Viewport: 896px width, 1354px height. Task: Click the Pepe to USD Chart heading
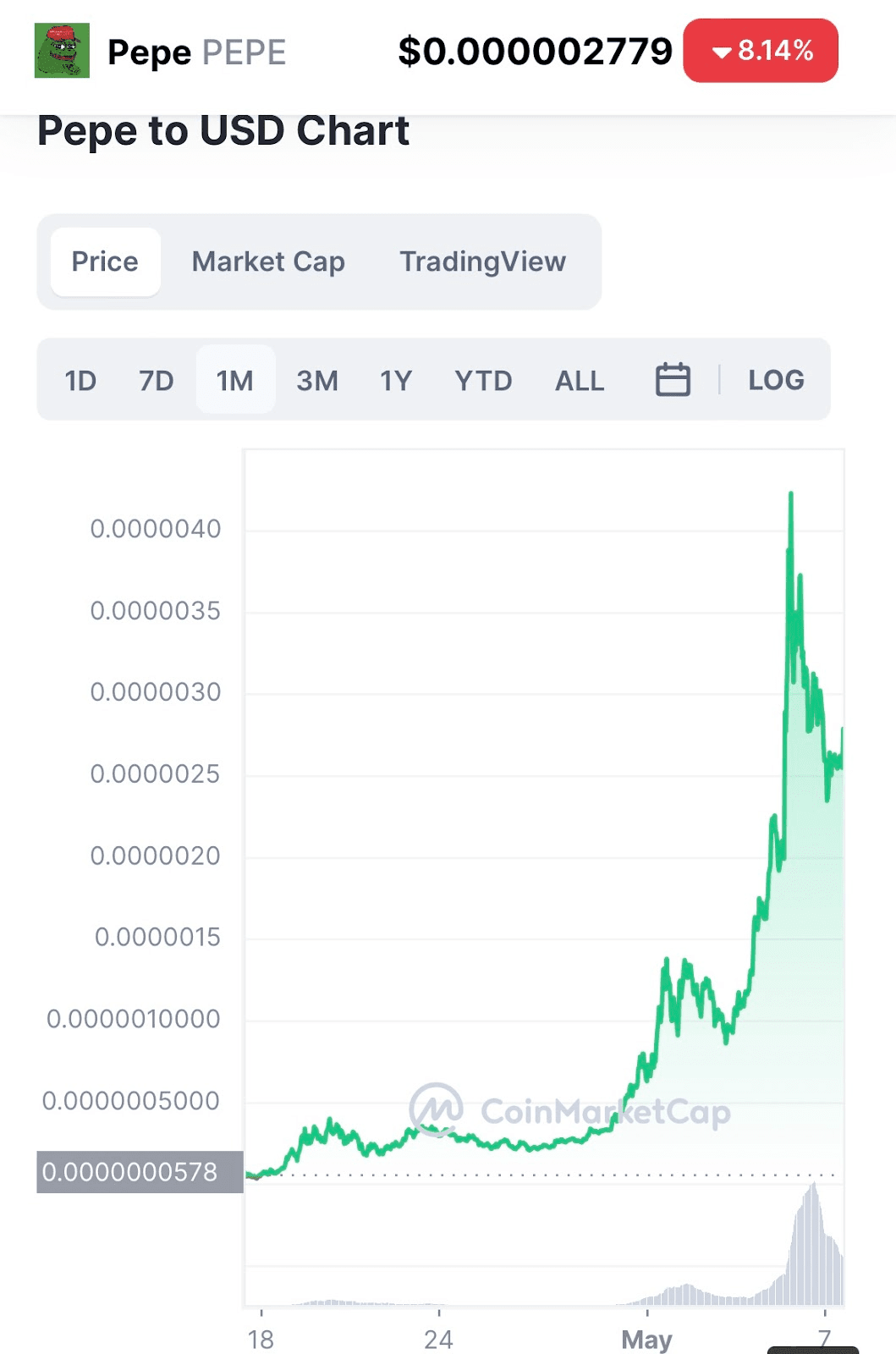click(223, 130)
